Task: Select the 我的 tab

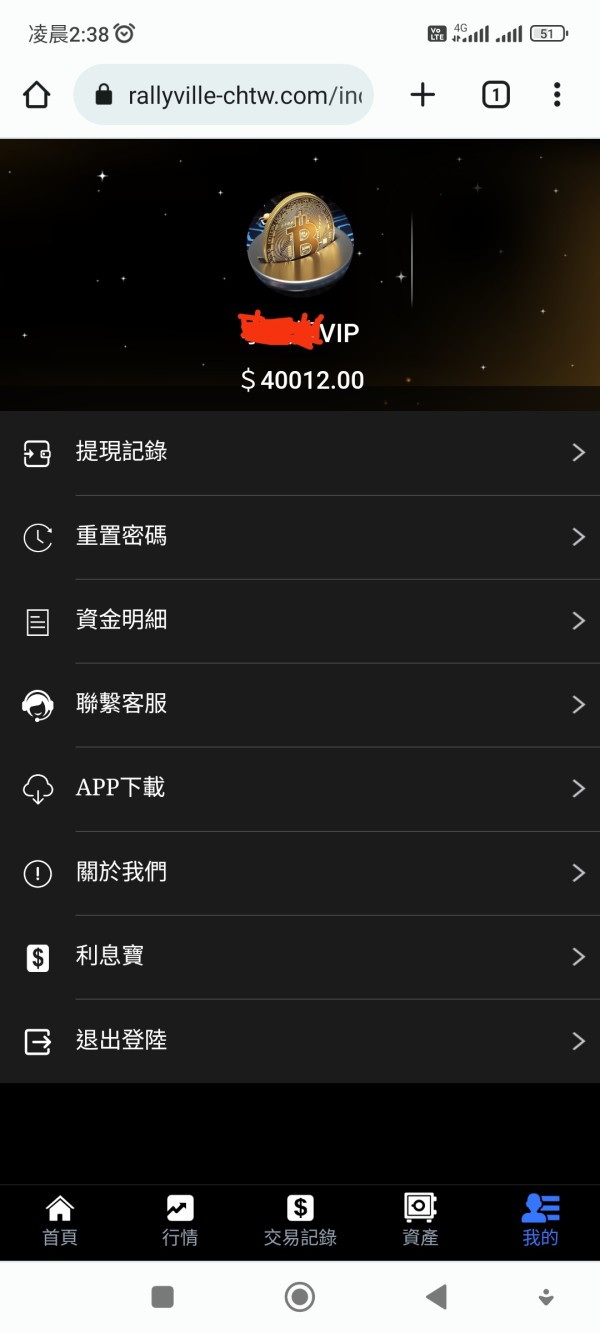Action: [x=540, y=1221]
